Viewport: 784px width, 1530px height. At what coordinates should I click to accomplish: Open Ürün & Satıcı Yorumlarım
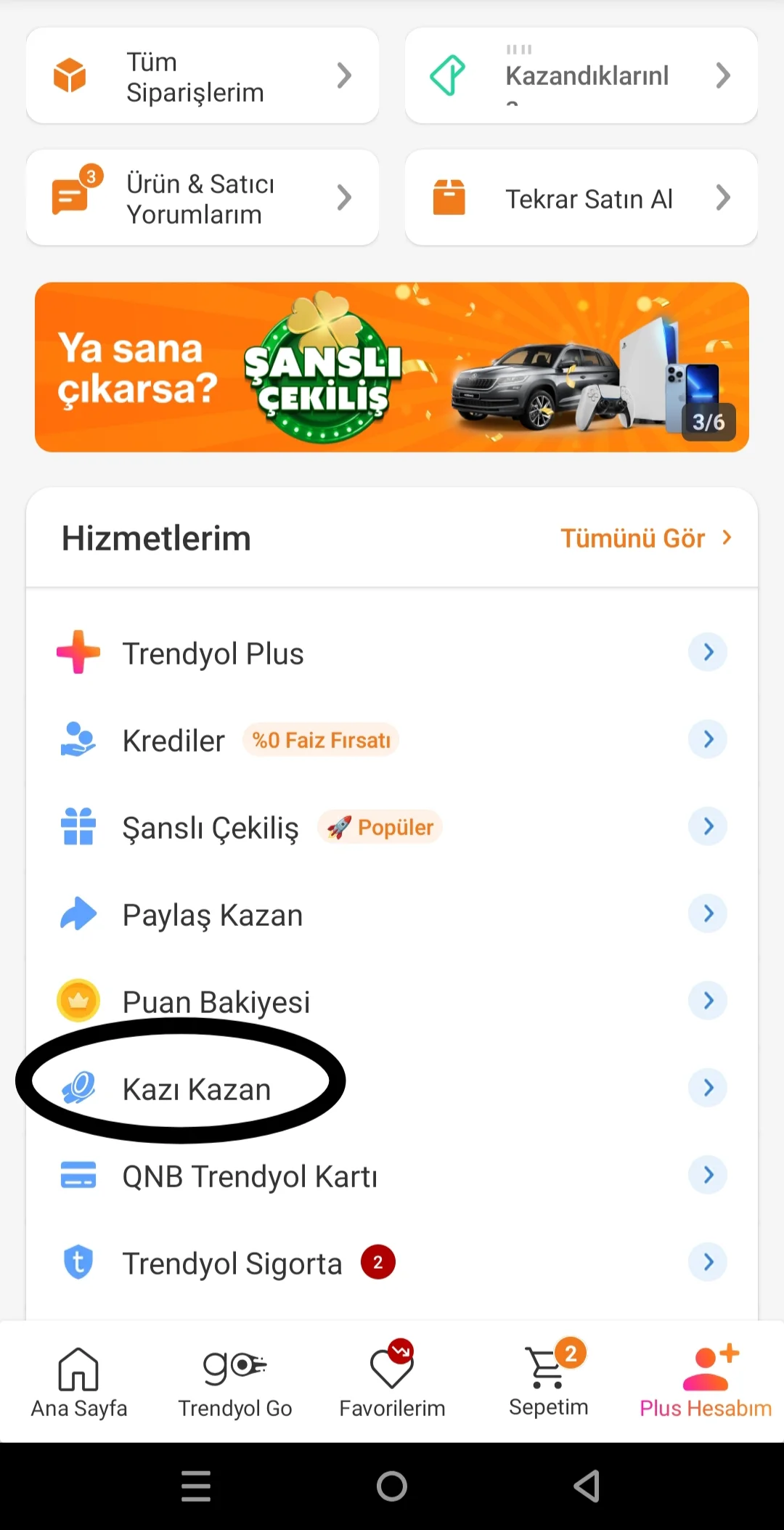tap(202, 198)
